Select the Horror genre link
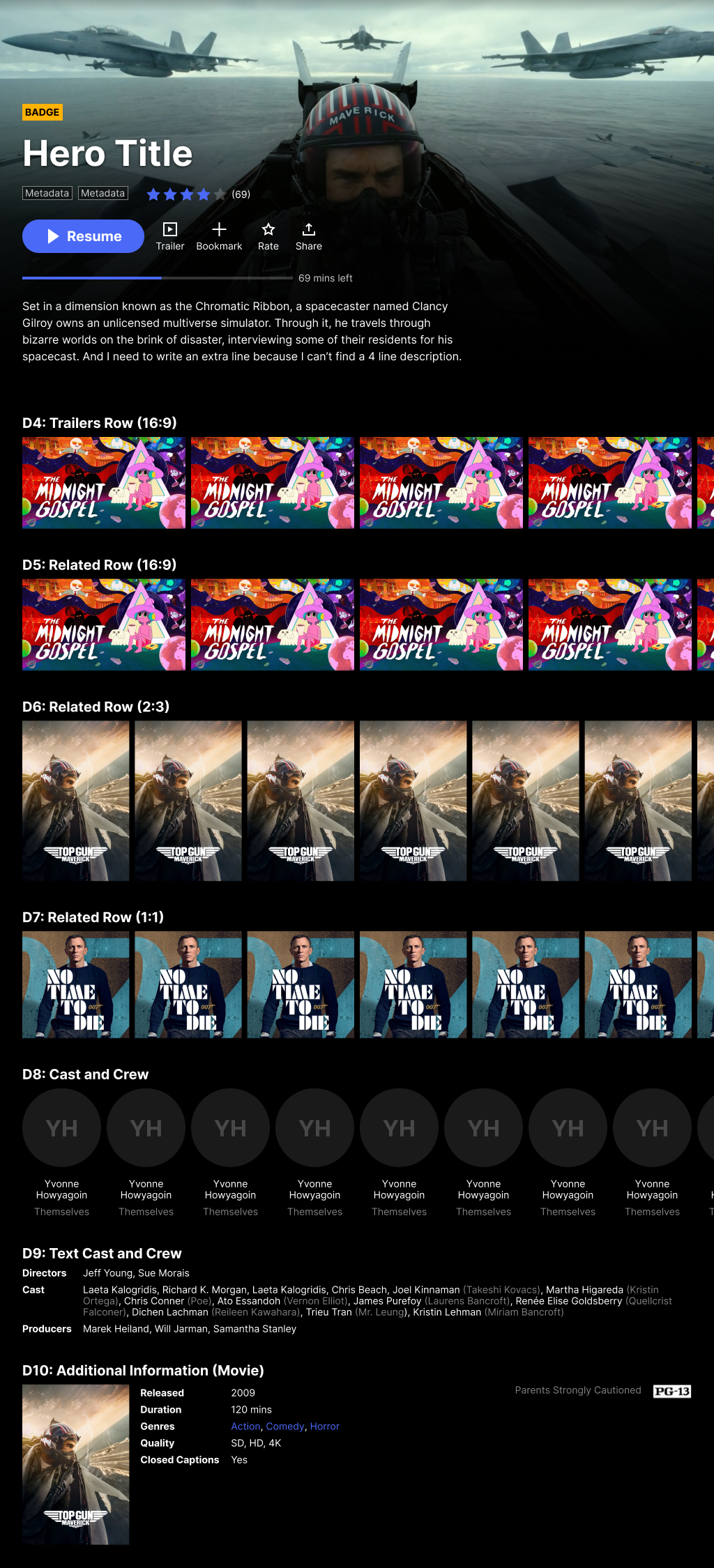The image size is (714, 1568). click(325, 1427)
